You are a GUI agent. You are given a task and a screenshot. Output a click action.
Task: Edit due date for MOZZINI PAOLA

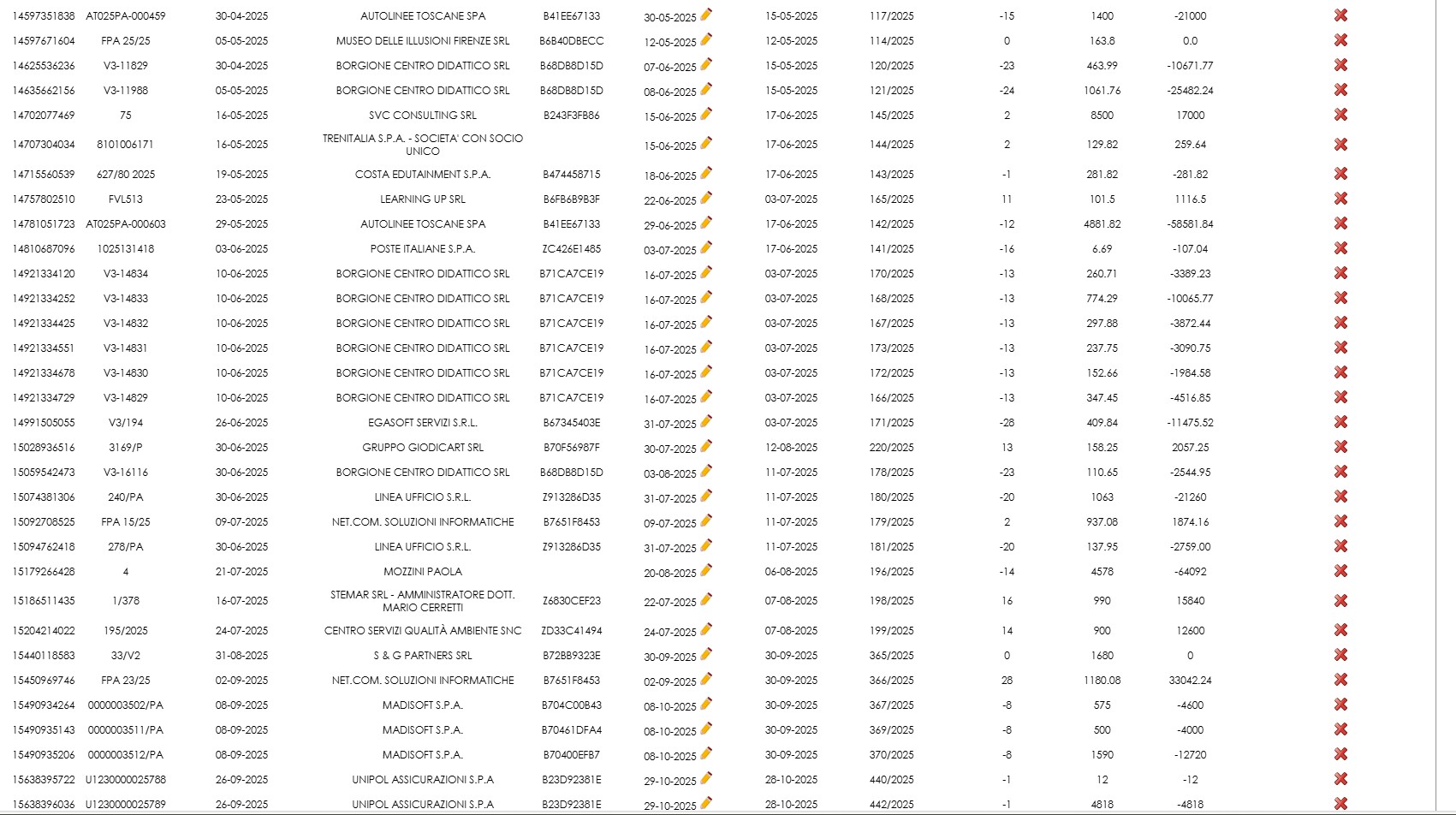[706, 570]
